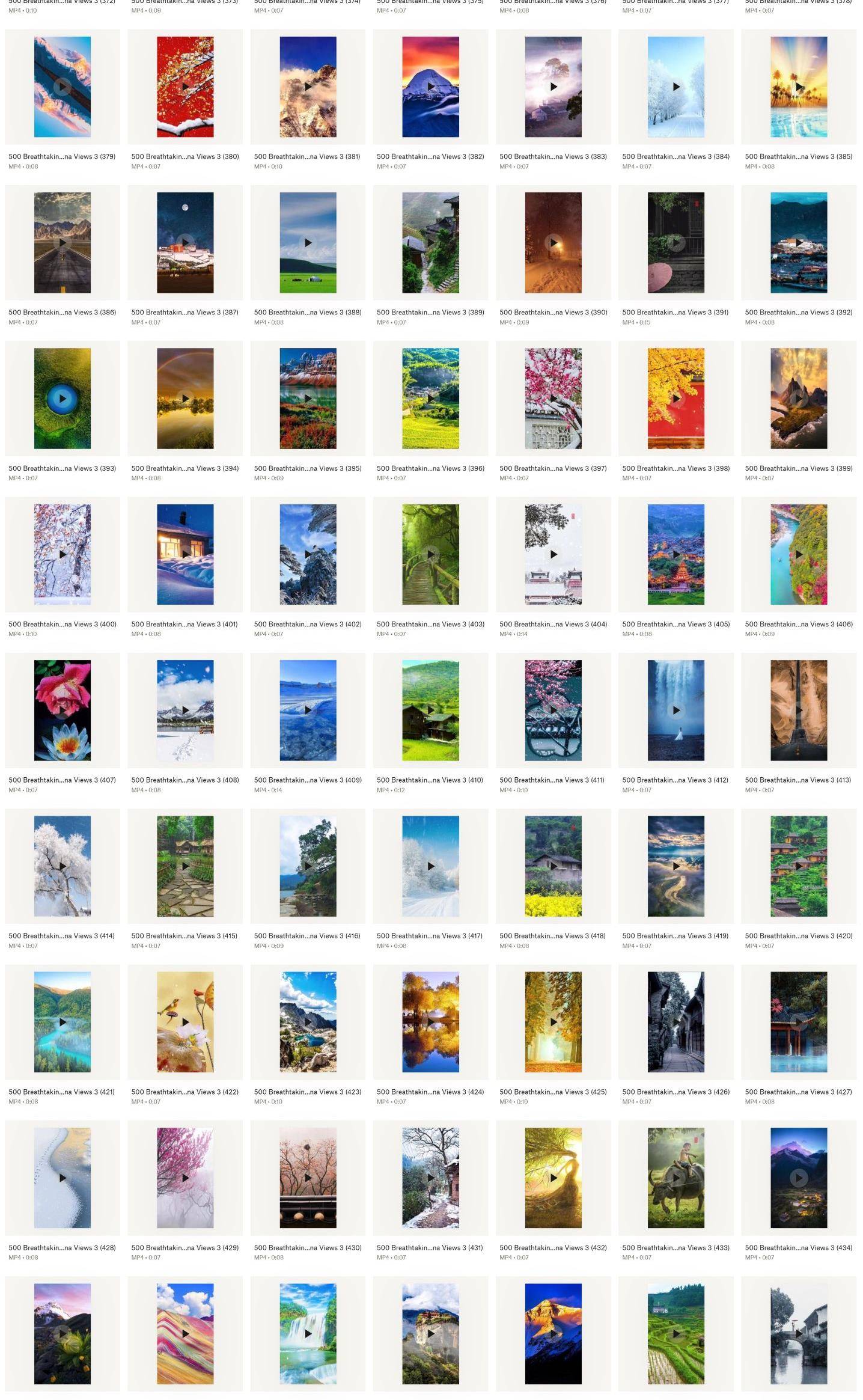Screen dimensions: 863x1400
Task: Open video Views 3 (430)
Action: pyautogui.click(x=308, y=1177)
